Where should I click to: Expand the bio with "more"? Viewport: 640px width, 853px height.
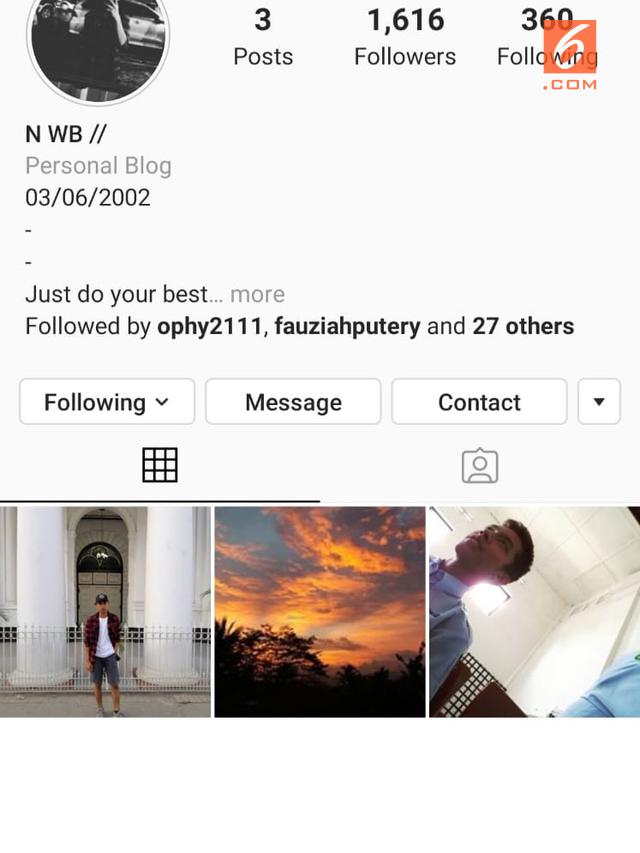click(x=257, y=294)
